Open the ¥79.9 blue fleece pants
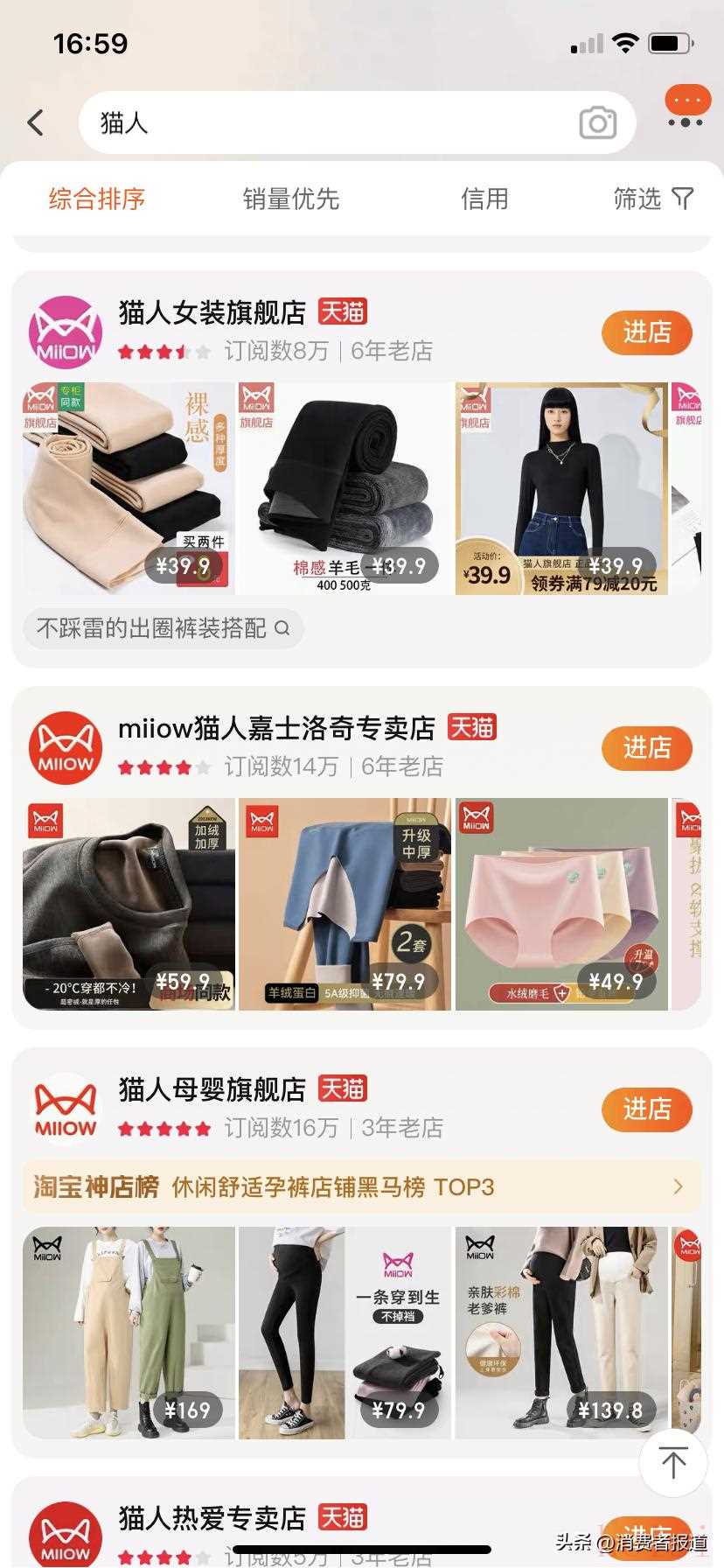This screenshot has width=724, height=1568. point(345,904)
